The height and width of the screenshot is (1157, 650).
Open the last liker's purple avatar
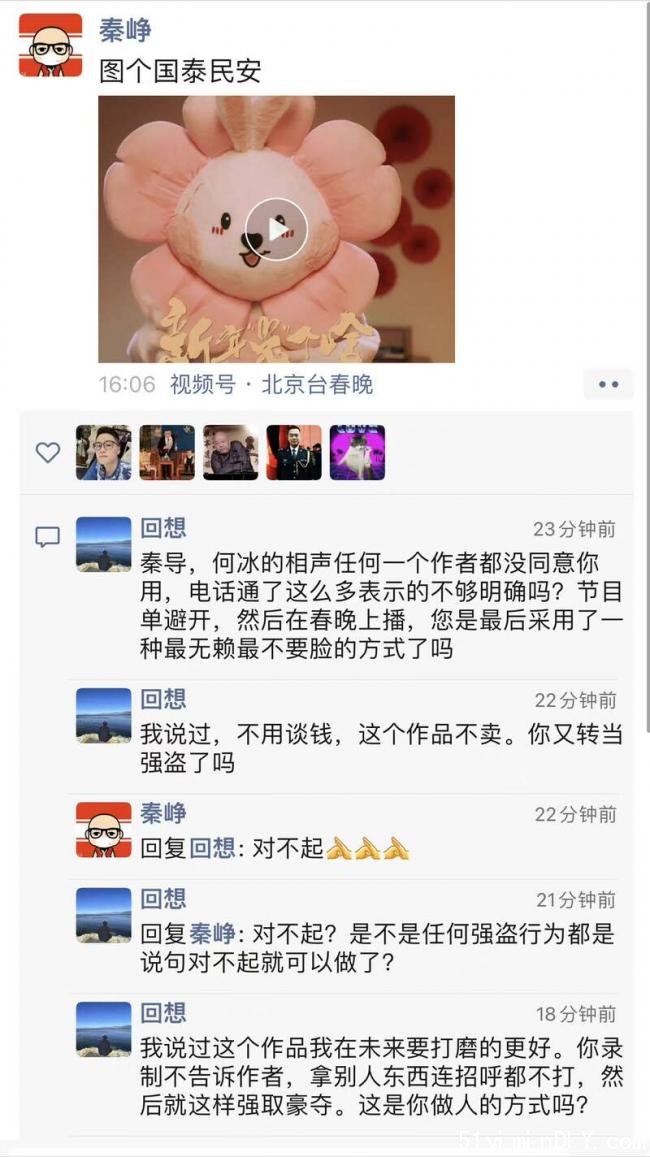click(357, 453)
